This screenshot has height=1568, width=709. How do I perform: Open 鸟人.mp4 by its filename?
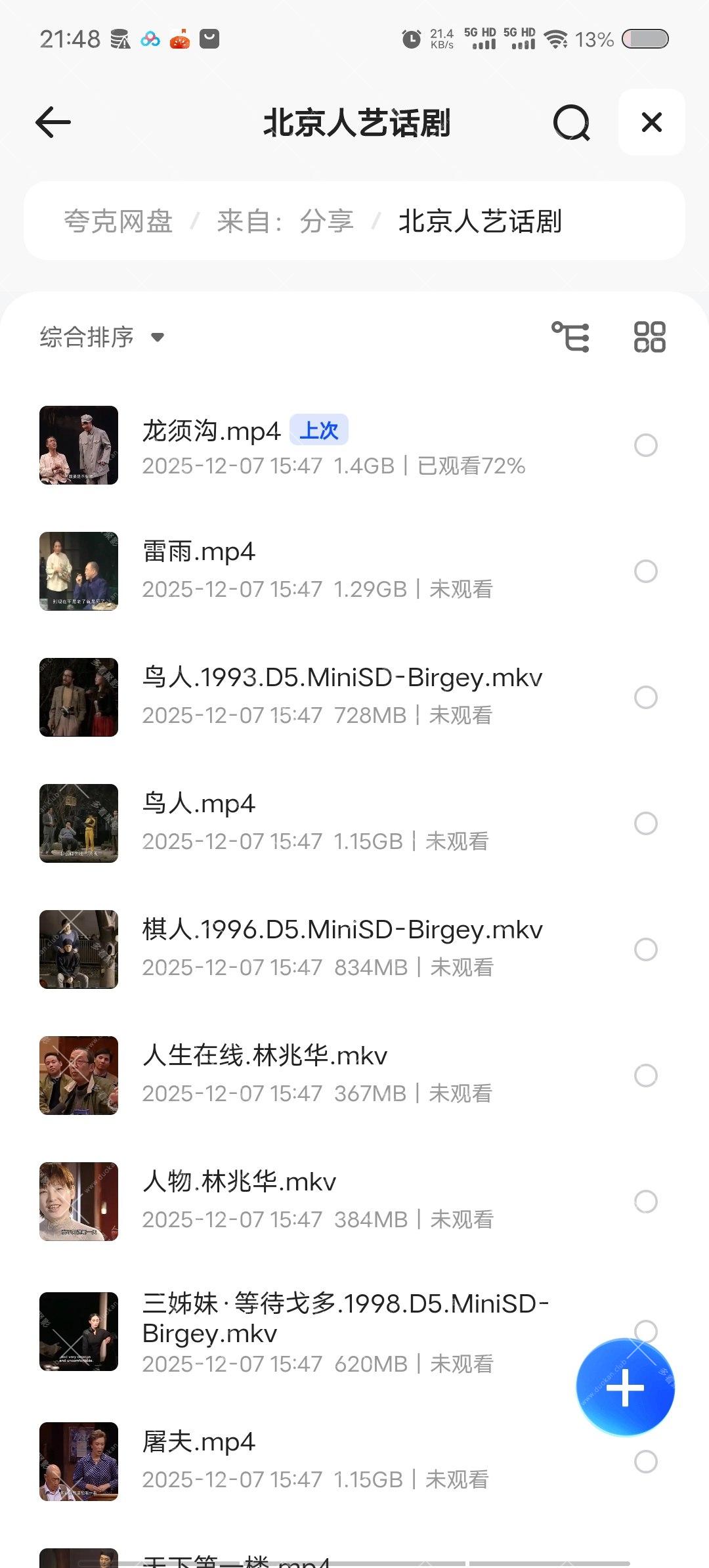click(197, 804)
